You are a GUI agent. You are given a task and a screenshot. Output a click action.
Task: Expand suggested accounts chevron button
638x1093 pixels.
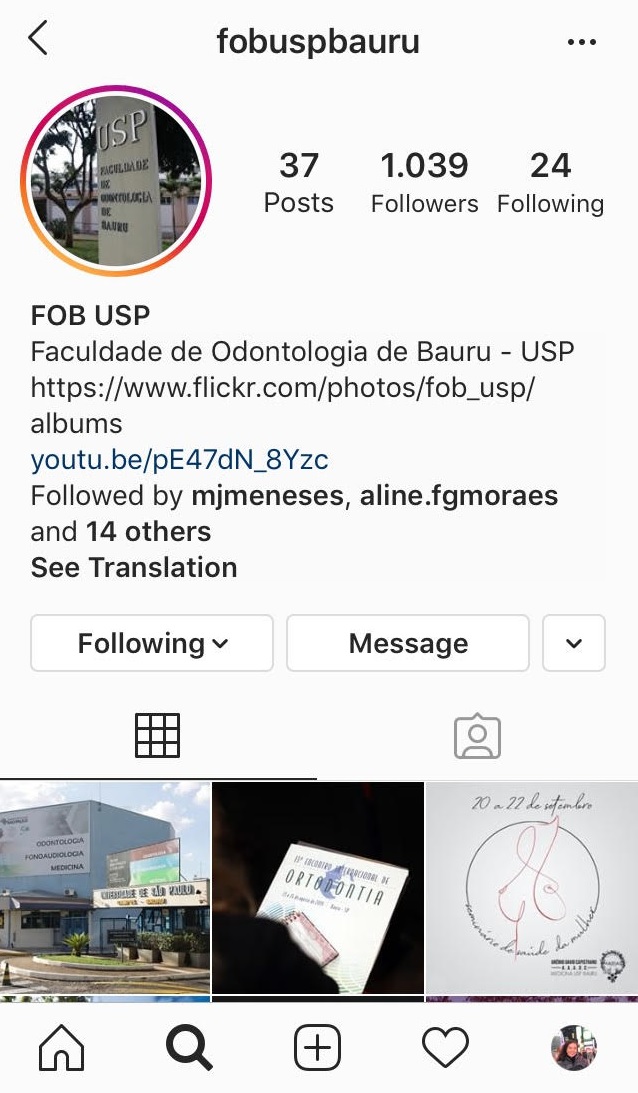574,643
